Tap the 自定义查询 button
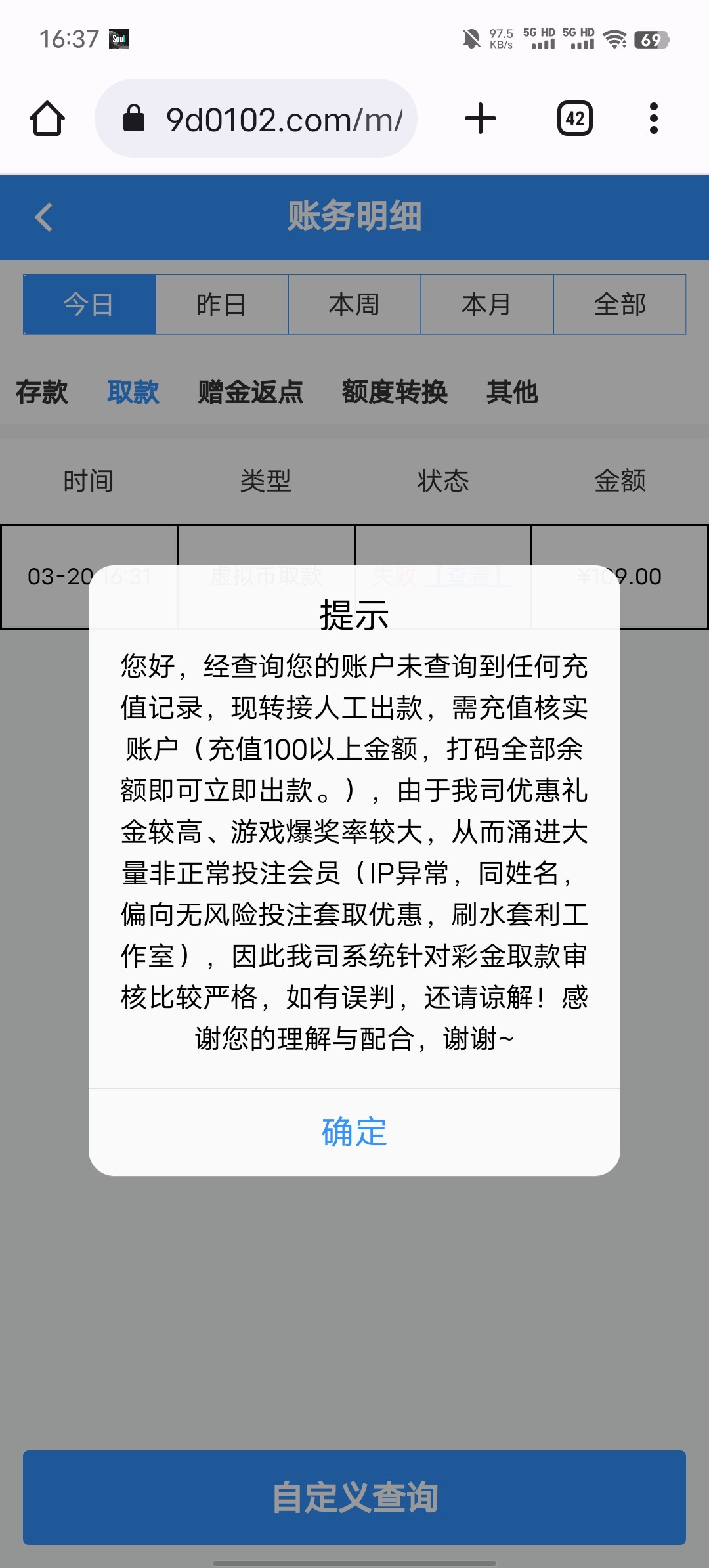 (354, 1497)
